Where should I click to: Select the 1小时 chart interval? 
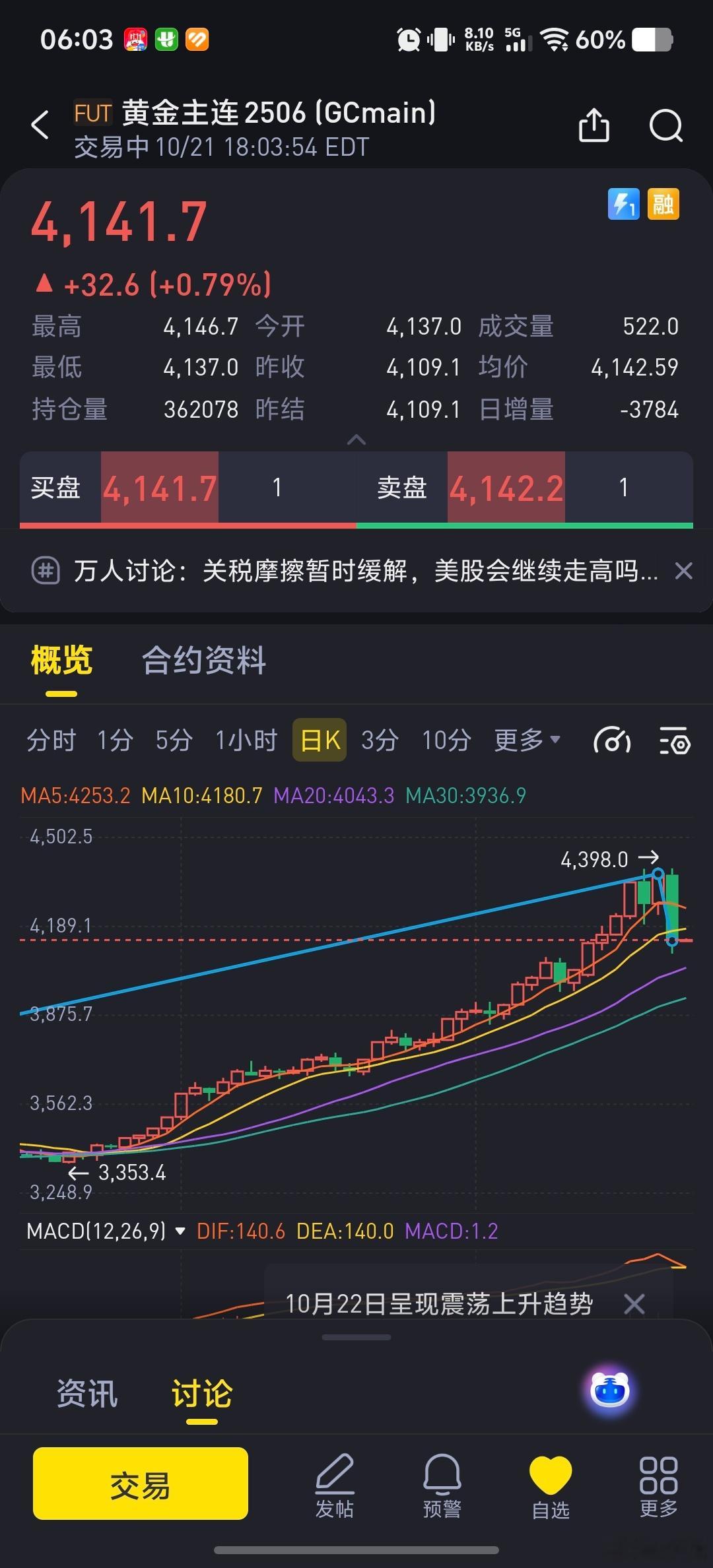coord(246,740)
